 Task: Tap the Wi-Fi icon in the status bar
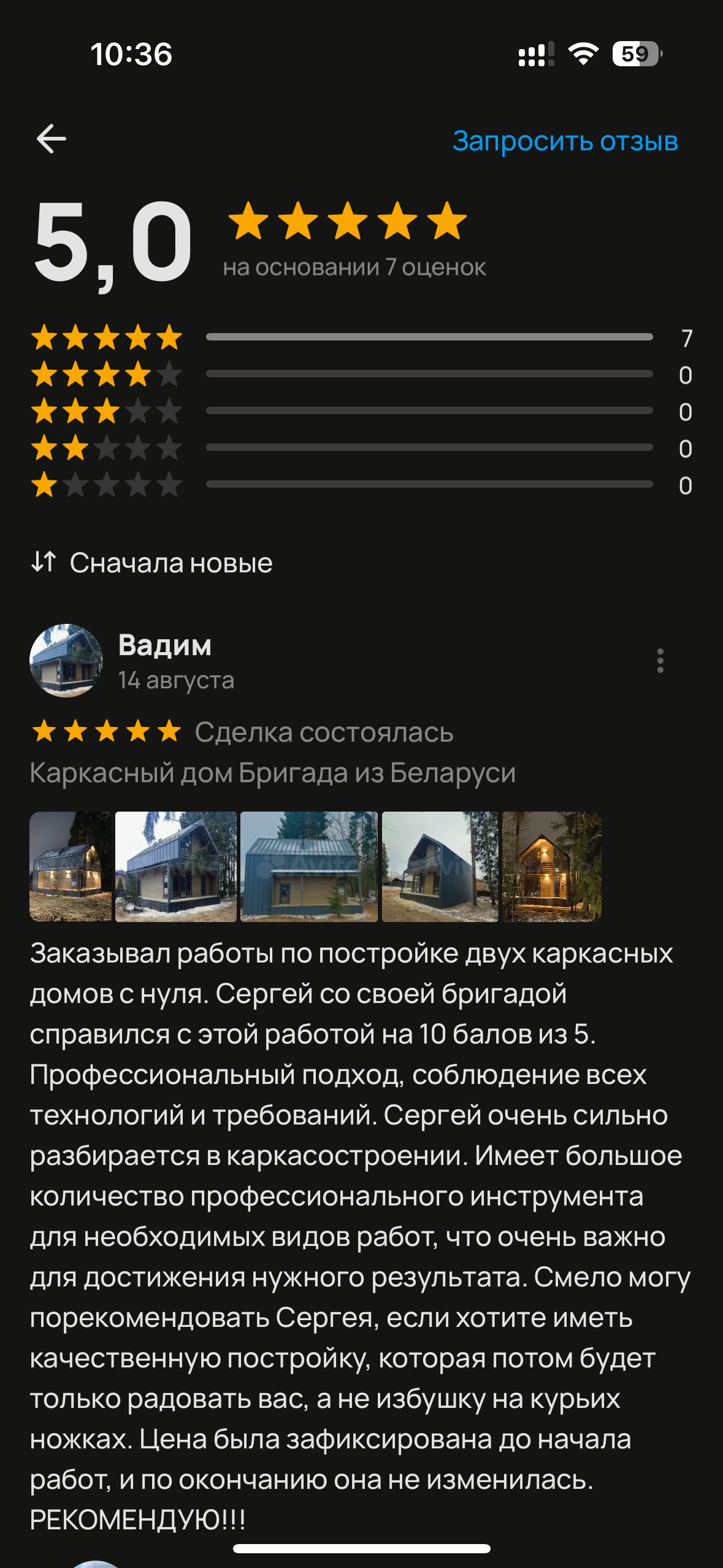click(581, 55)
